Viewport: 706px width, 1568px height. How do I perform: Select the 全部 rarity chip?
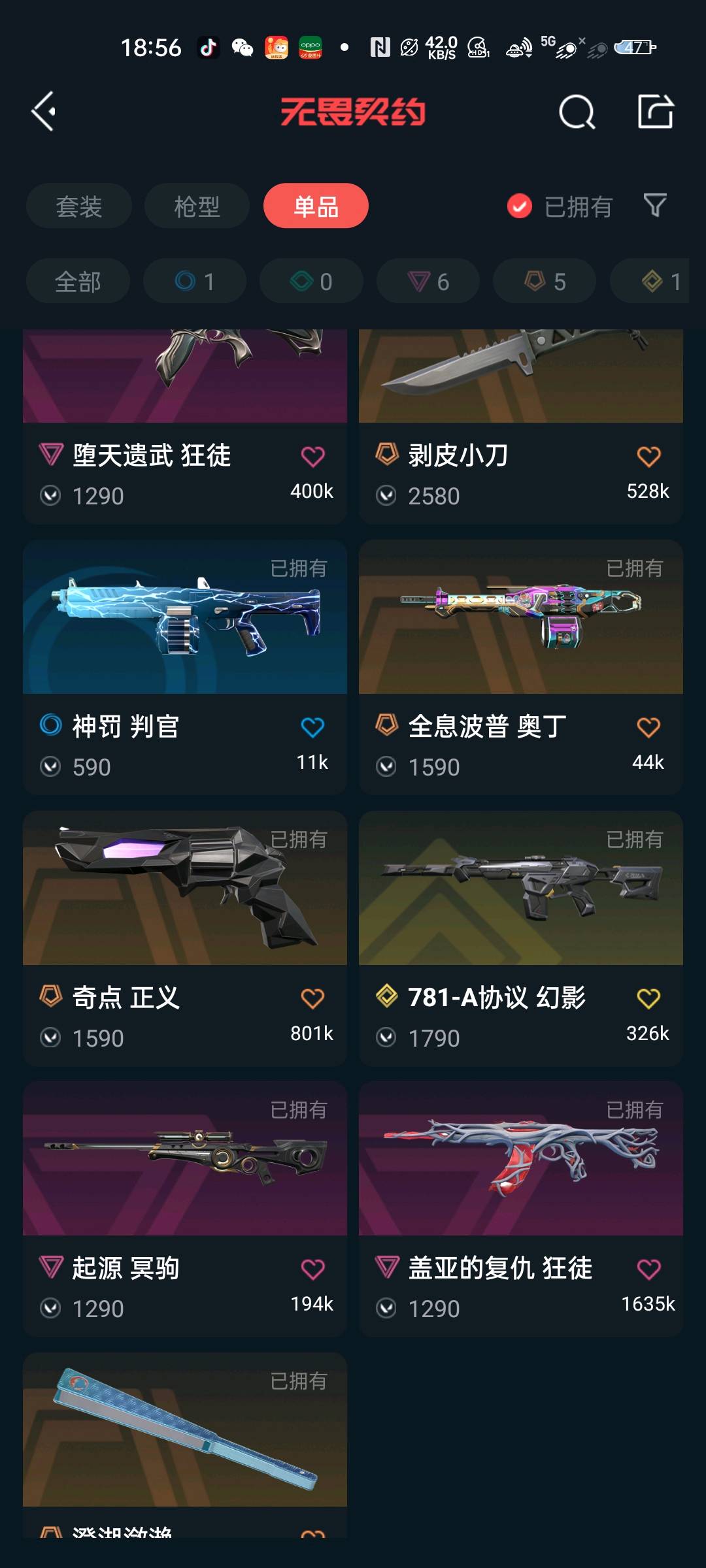[x=78, y=282]
